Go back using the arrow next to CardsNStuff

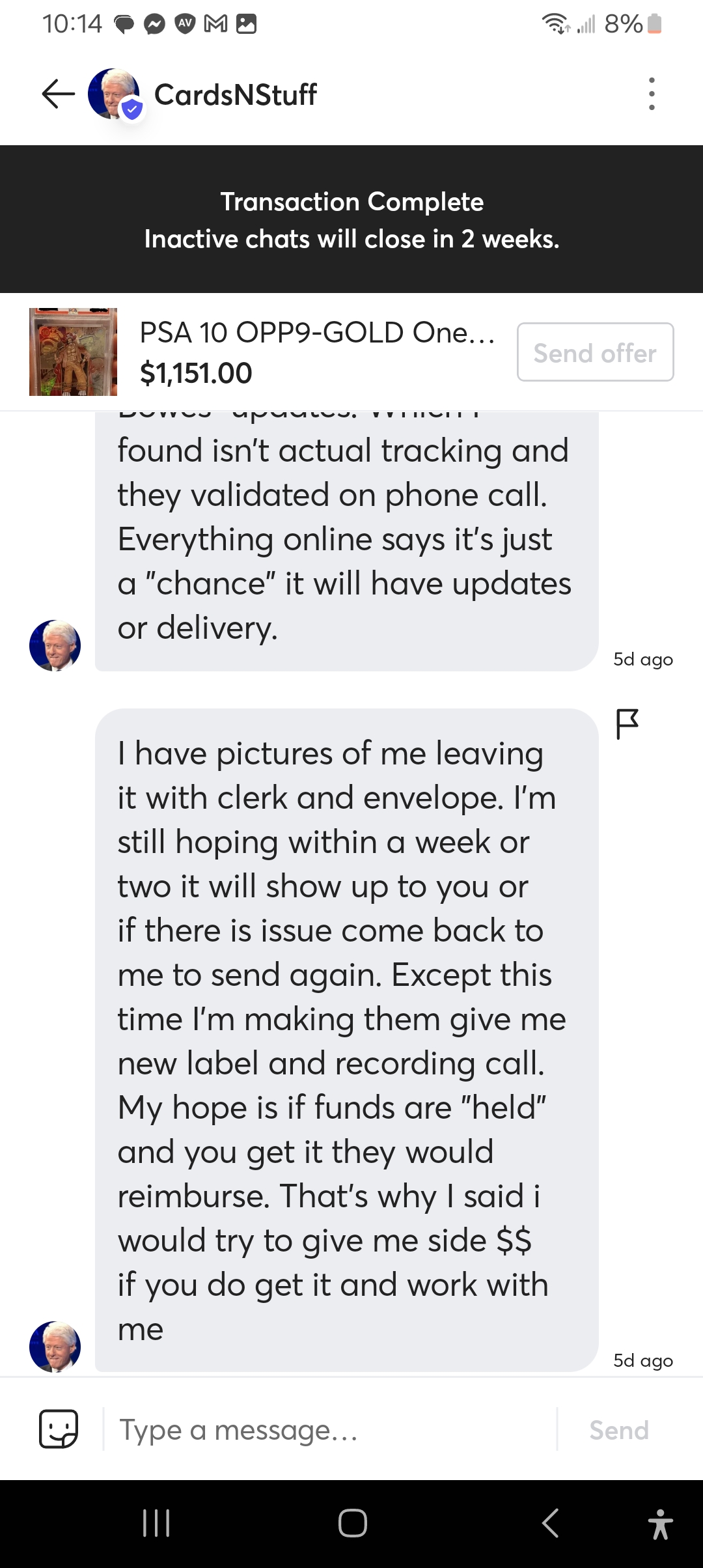coord(59,94)
